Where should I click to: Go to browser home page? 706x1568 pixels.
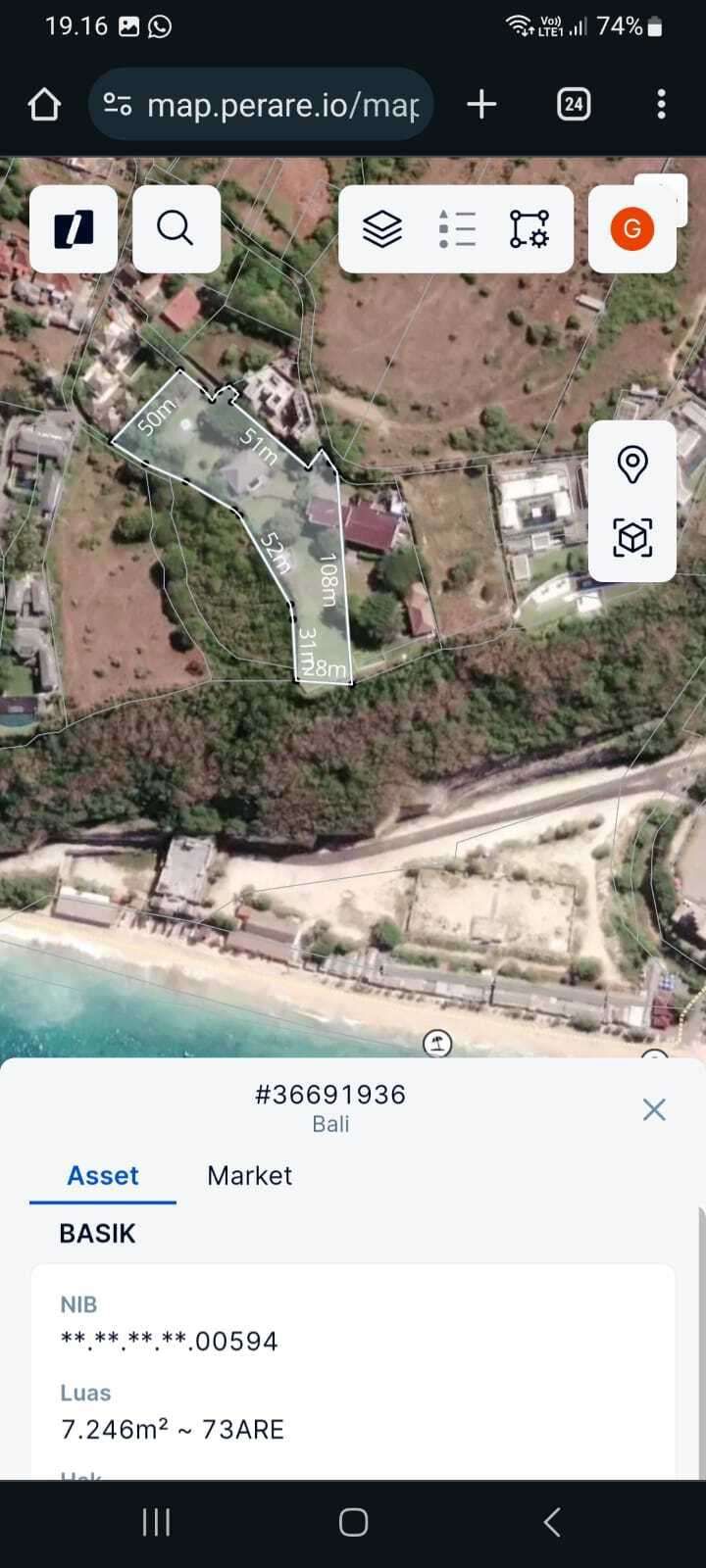coord(44,104)
